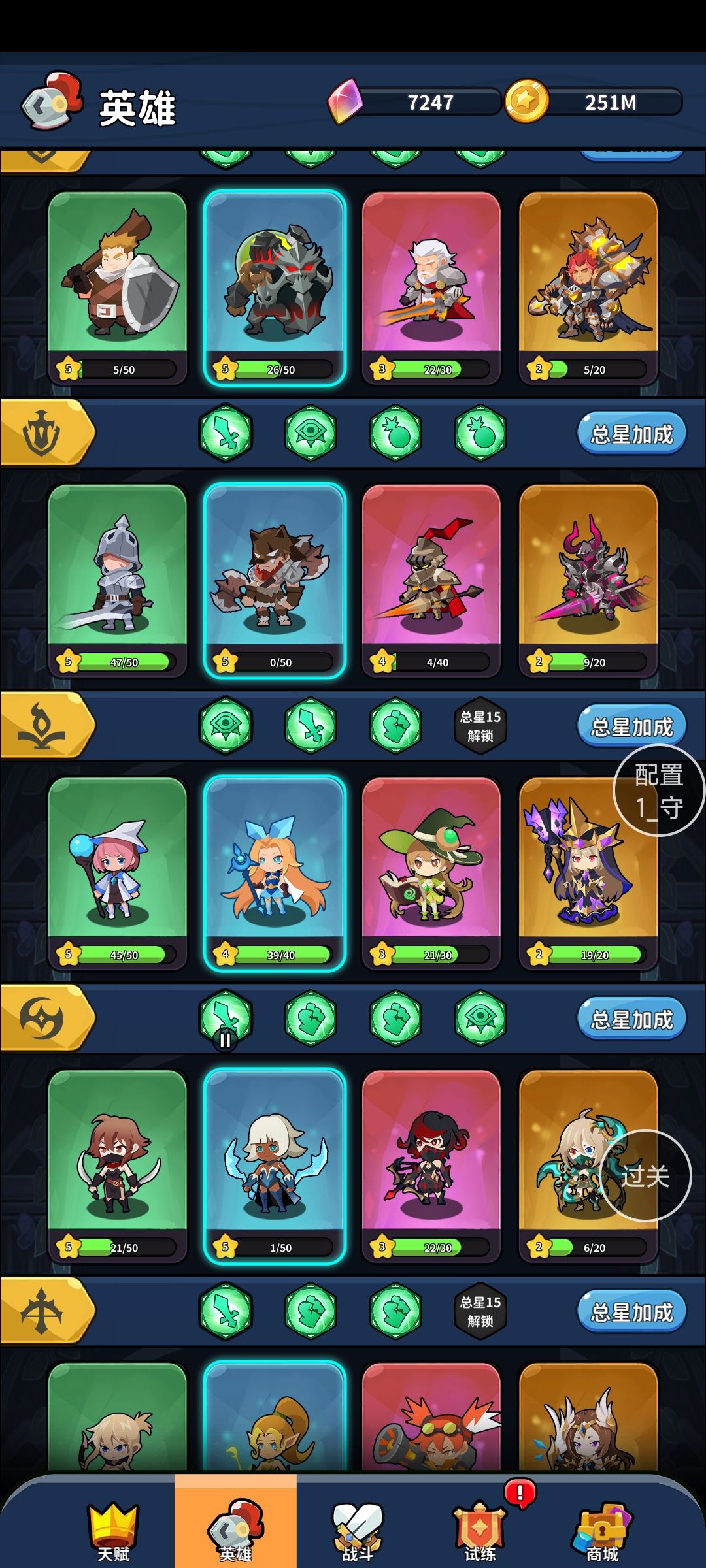
Task: Open the gray knight card showing 47/50
Action: click(118, 580)
